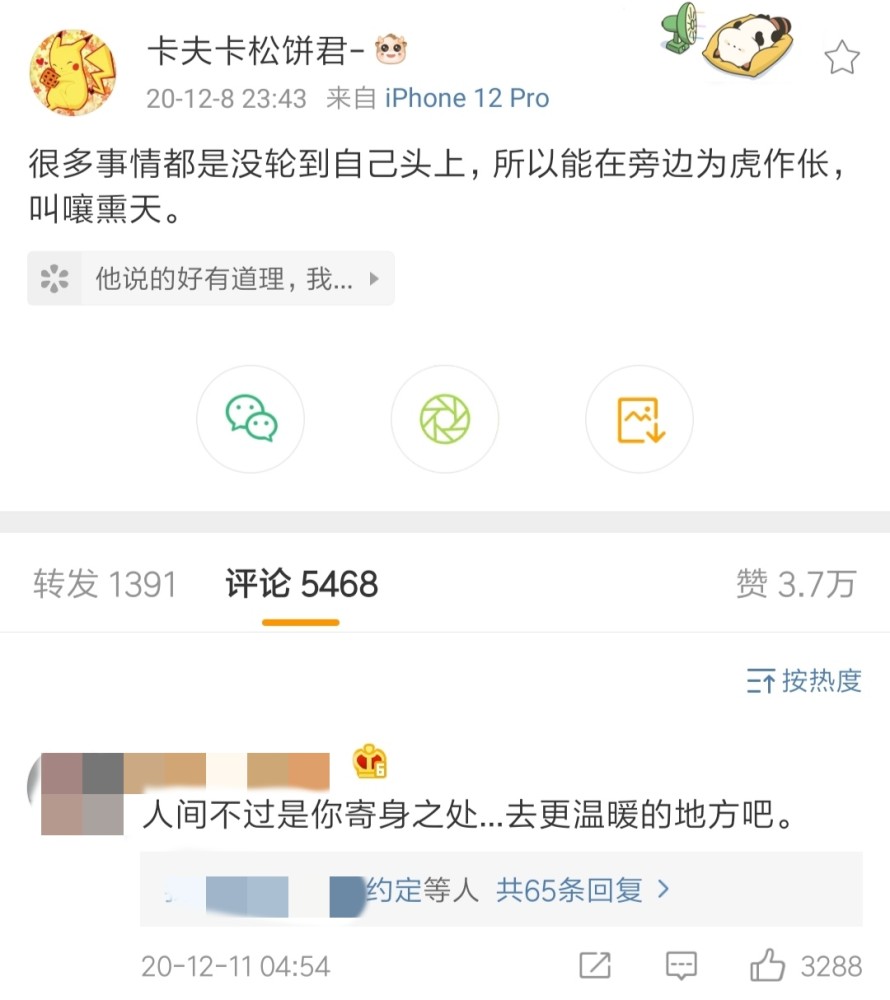Open the username 卡夫卡松饼君-
The image size is (890, 1000).
(256, 51)
